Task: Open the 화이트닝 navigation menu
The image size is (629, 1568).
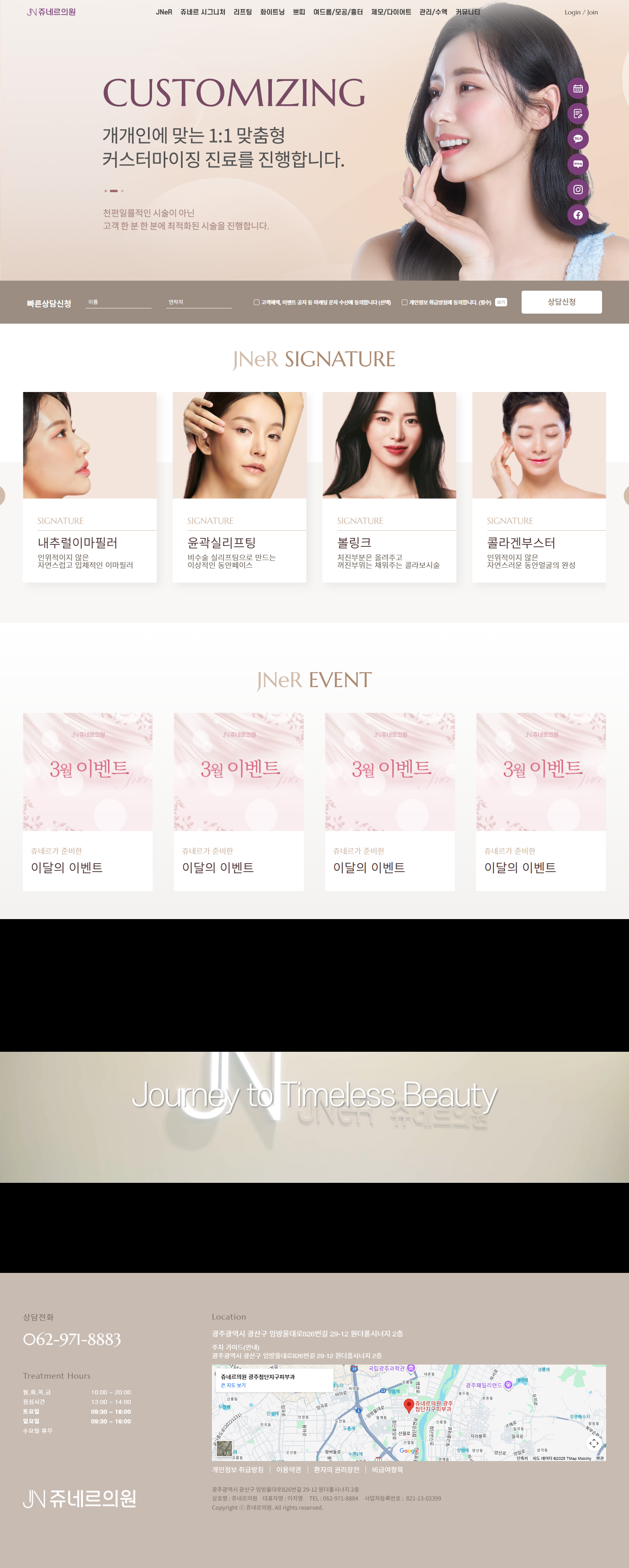Action: click(x=272, y=12)
